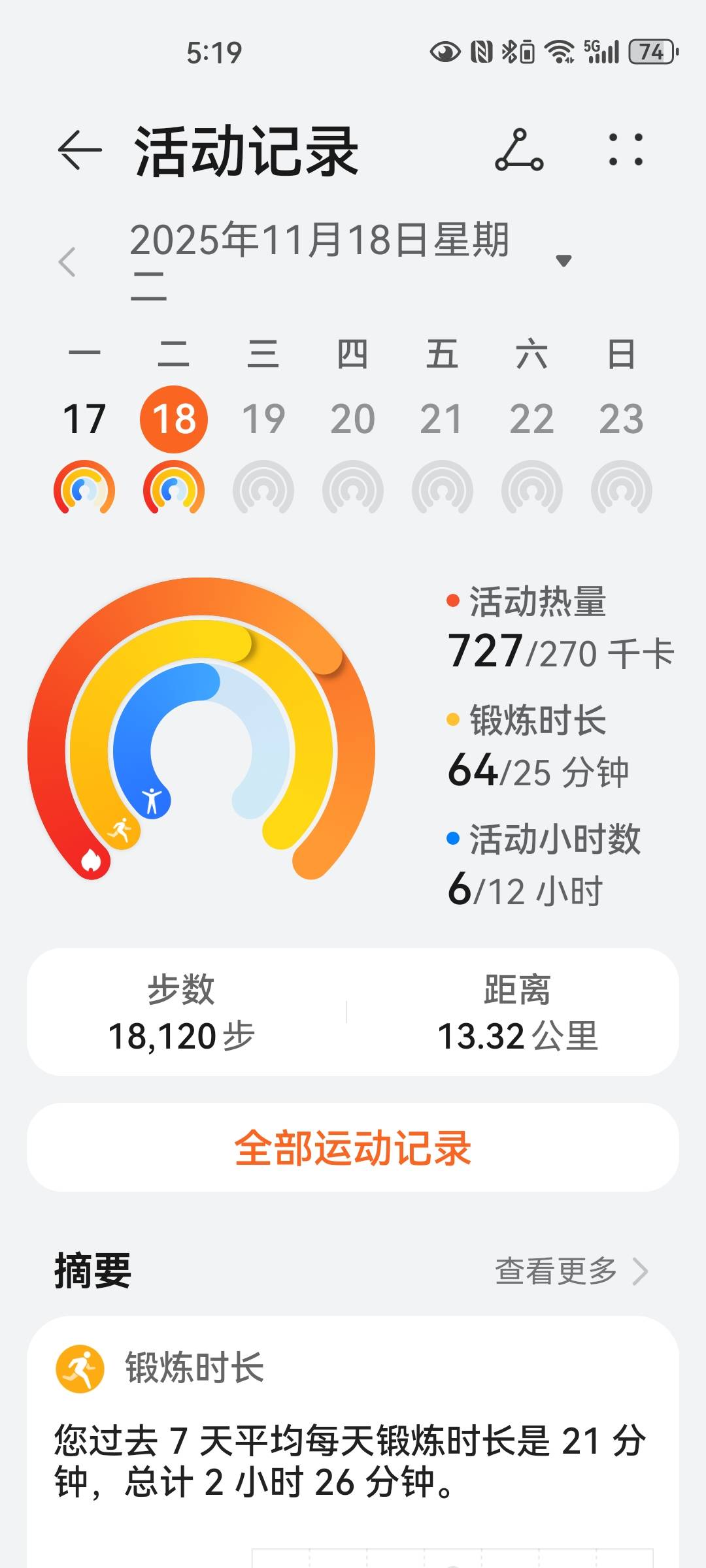The width and height of the screenshot is (706, 1568).
Task: Open 全部运动记录
Action: pos(353,1148)
